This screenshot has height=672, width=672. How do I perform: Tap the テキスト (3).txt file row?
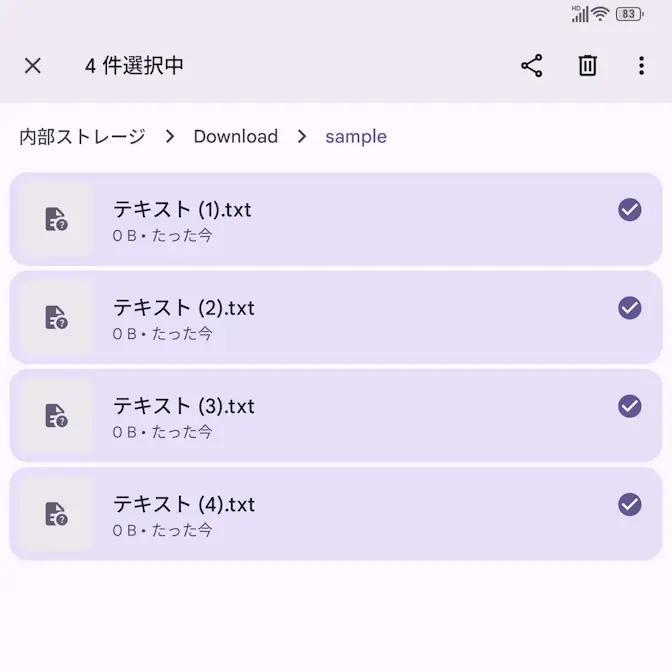(300, 416)
